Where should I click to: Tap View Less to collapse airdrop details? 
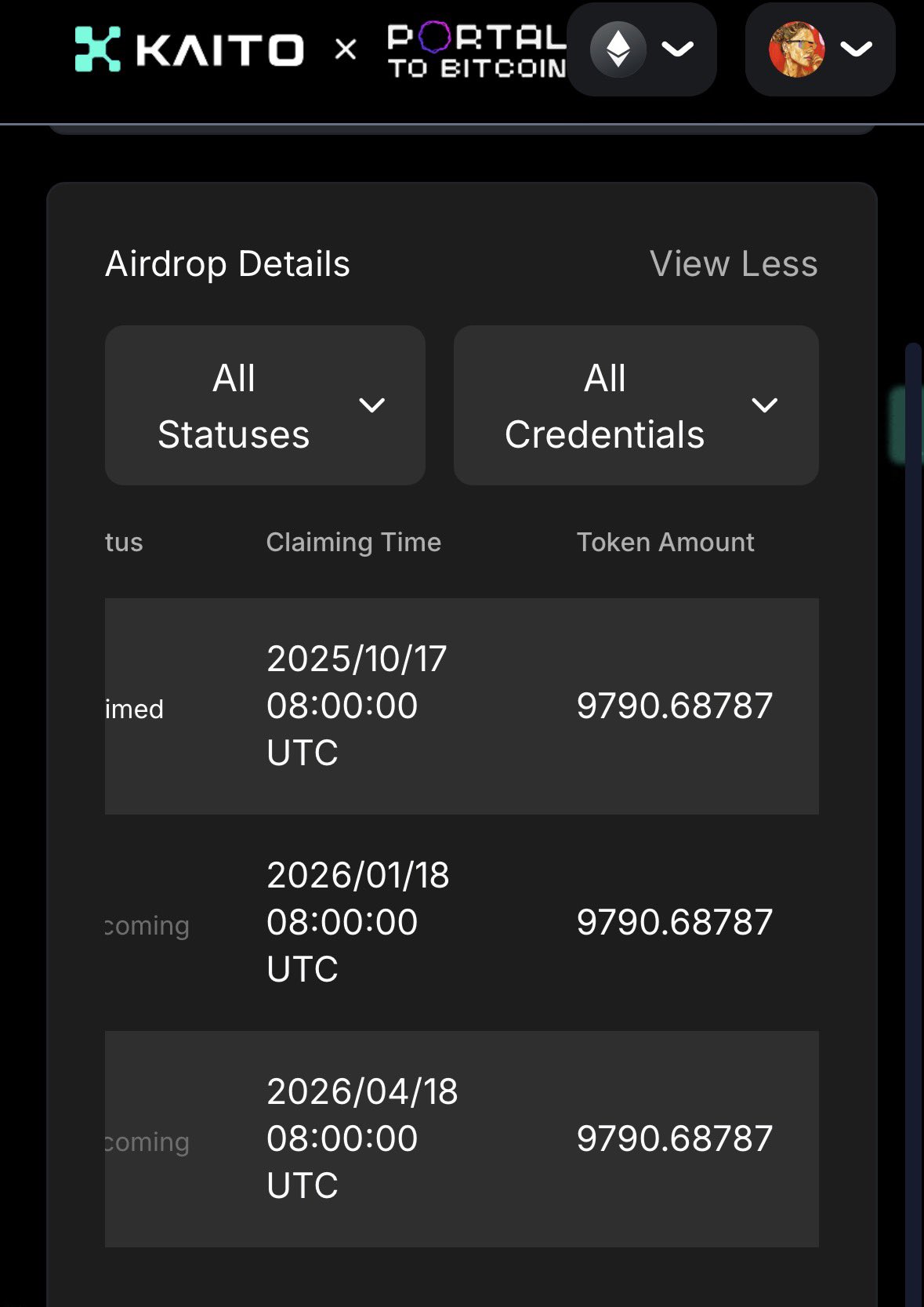click(733, 264)
